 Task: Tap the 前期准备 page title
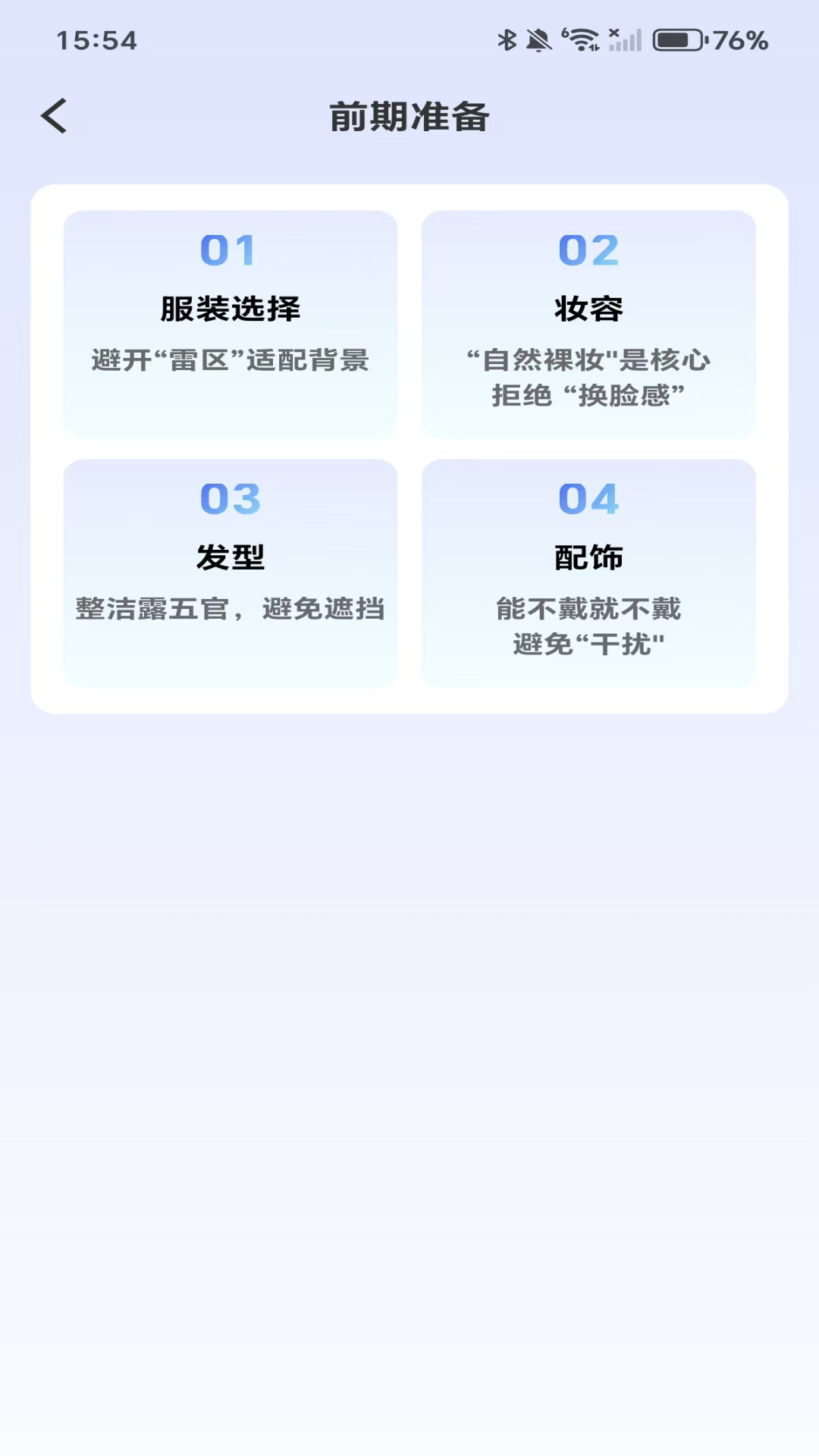click(x=409, y=118)
